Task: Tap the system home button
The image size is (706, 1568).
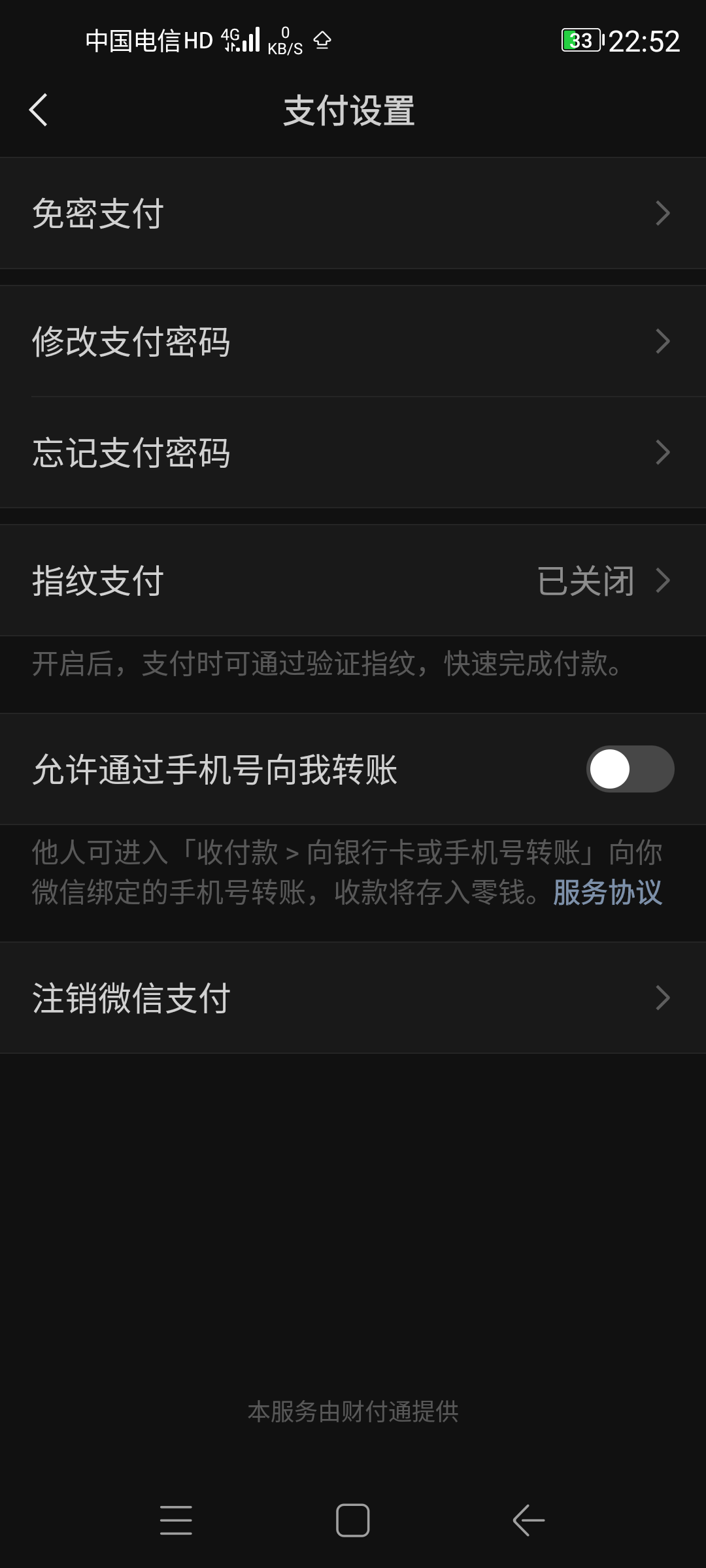Action: coord(353,1520)
